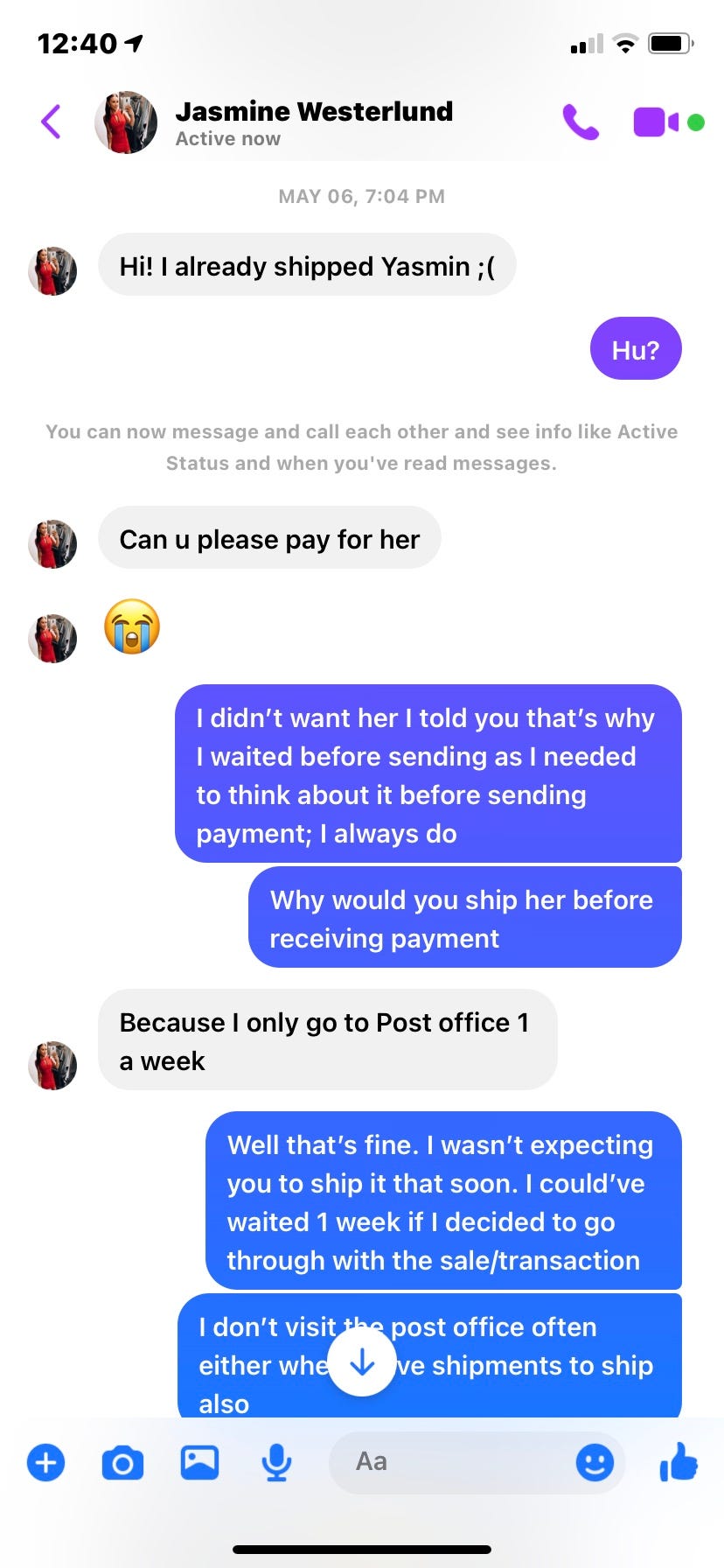Open Jasmine Westerlund's profile details
Screen dimensions: 724x1568
[313, 122]
